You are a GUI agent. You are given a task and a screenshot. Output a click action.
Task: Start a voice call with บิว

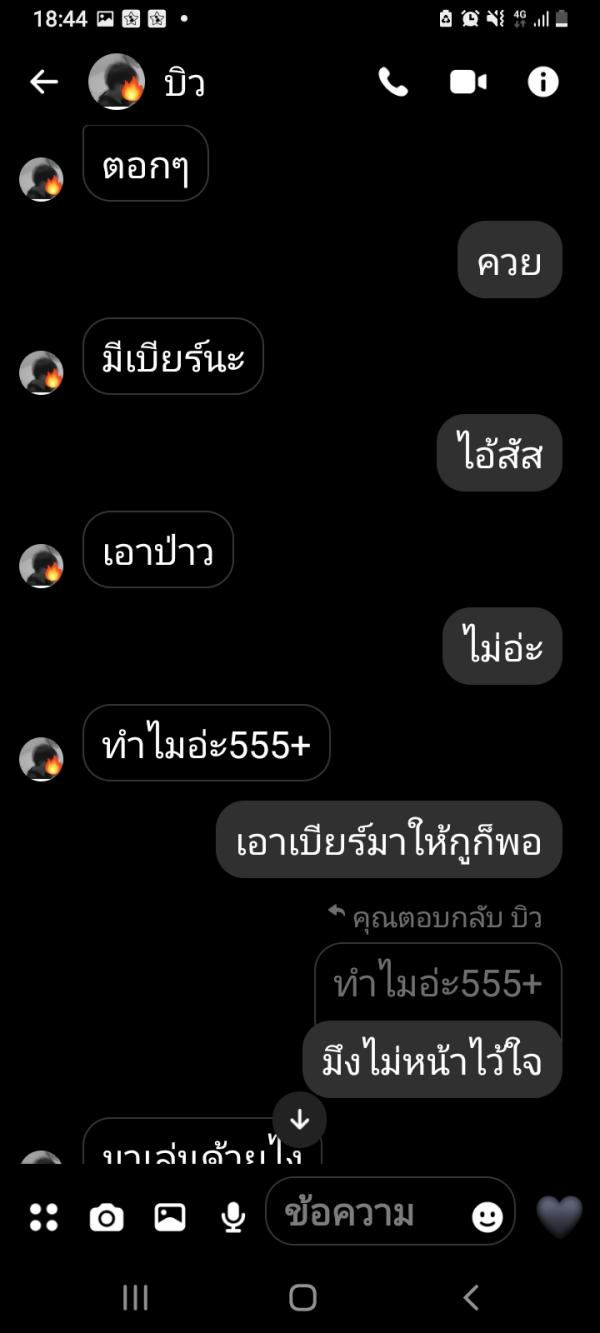(x=393, y=82)
